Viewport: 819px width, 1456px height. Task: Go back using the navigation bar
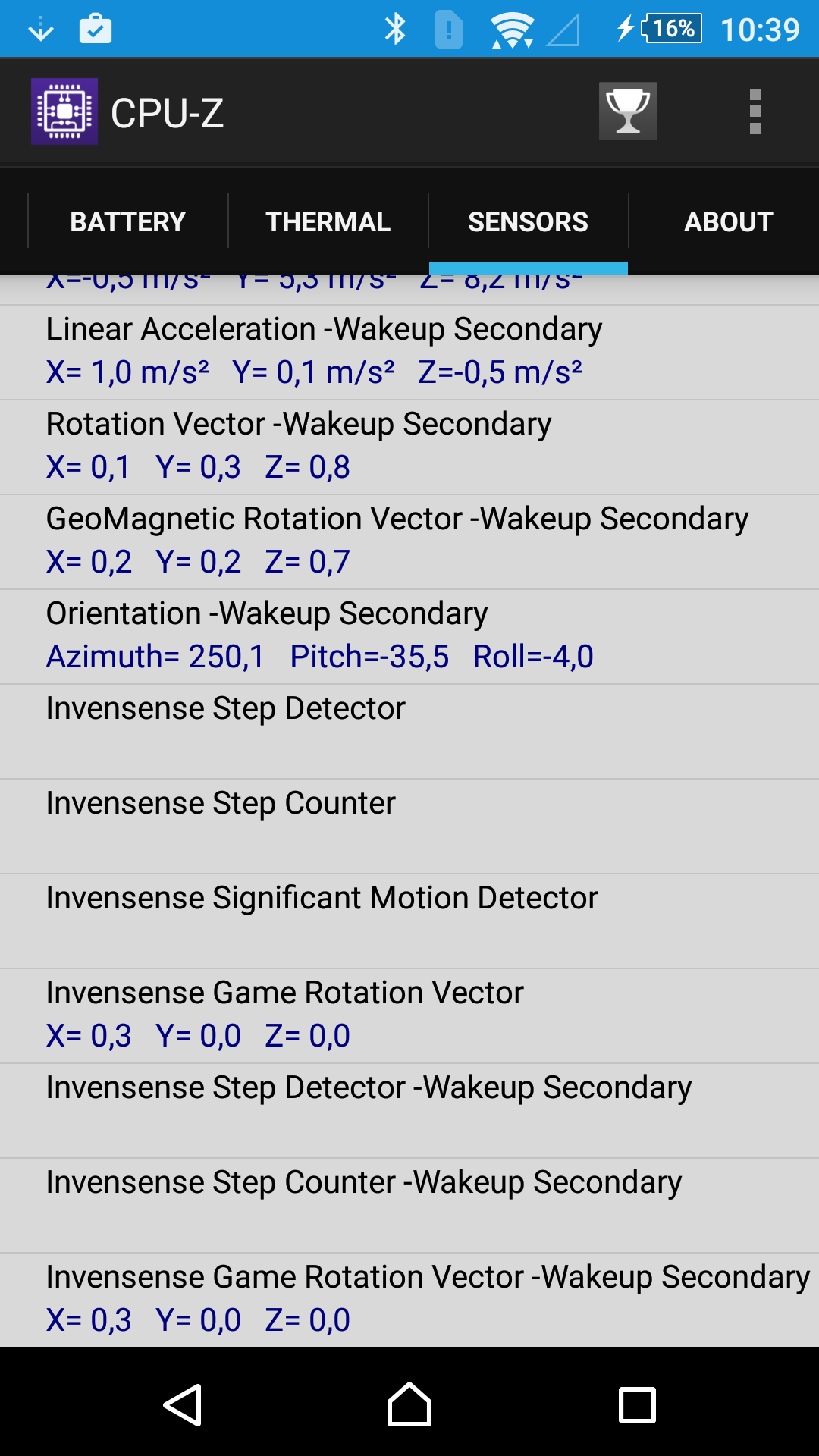click(x=182, y=1405)
